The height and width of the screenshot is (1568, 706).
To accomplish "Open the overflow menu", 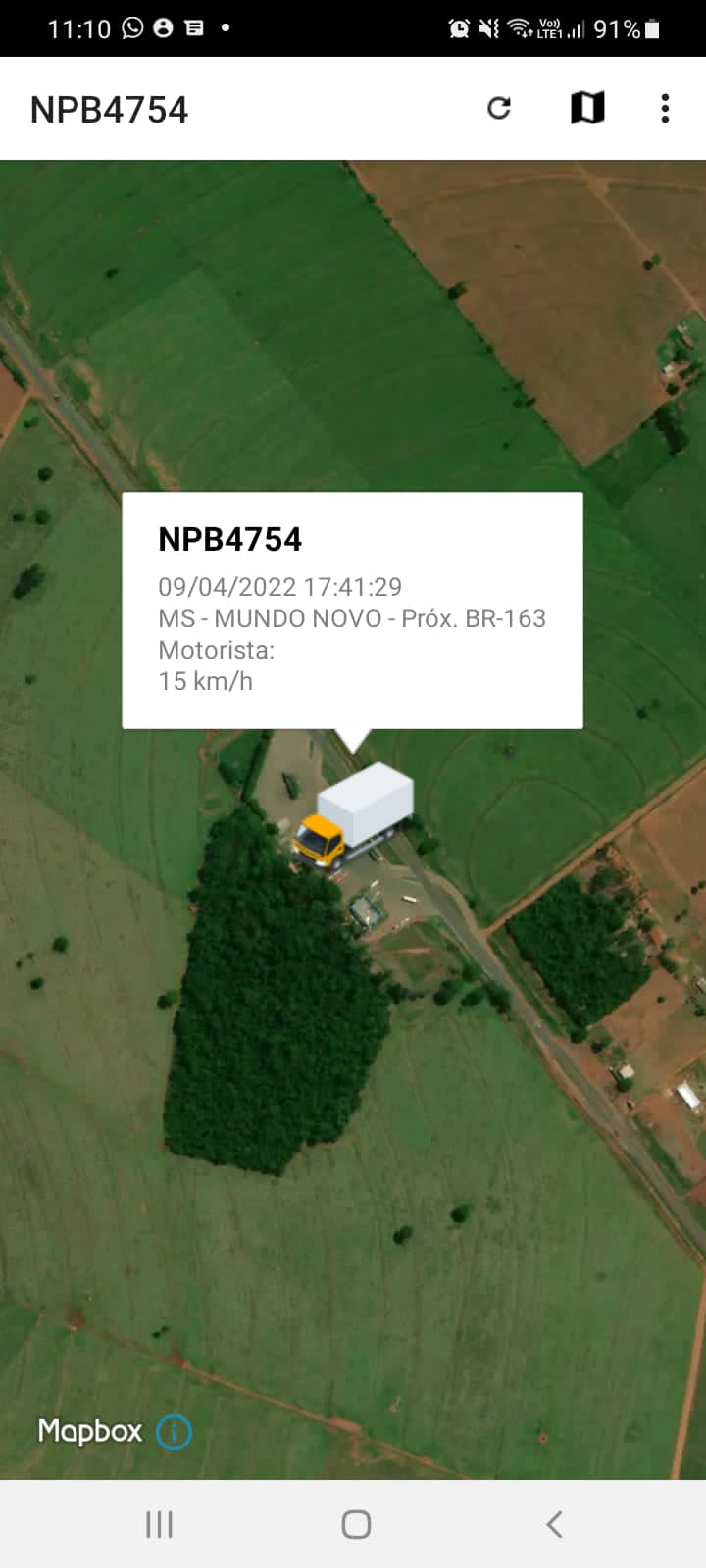I will (665, 108).
